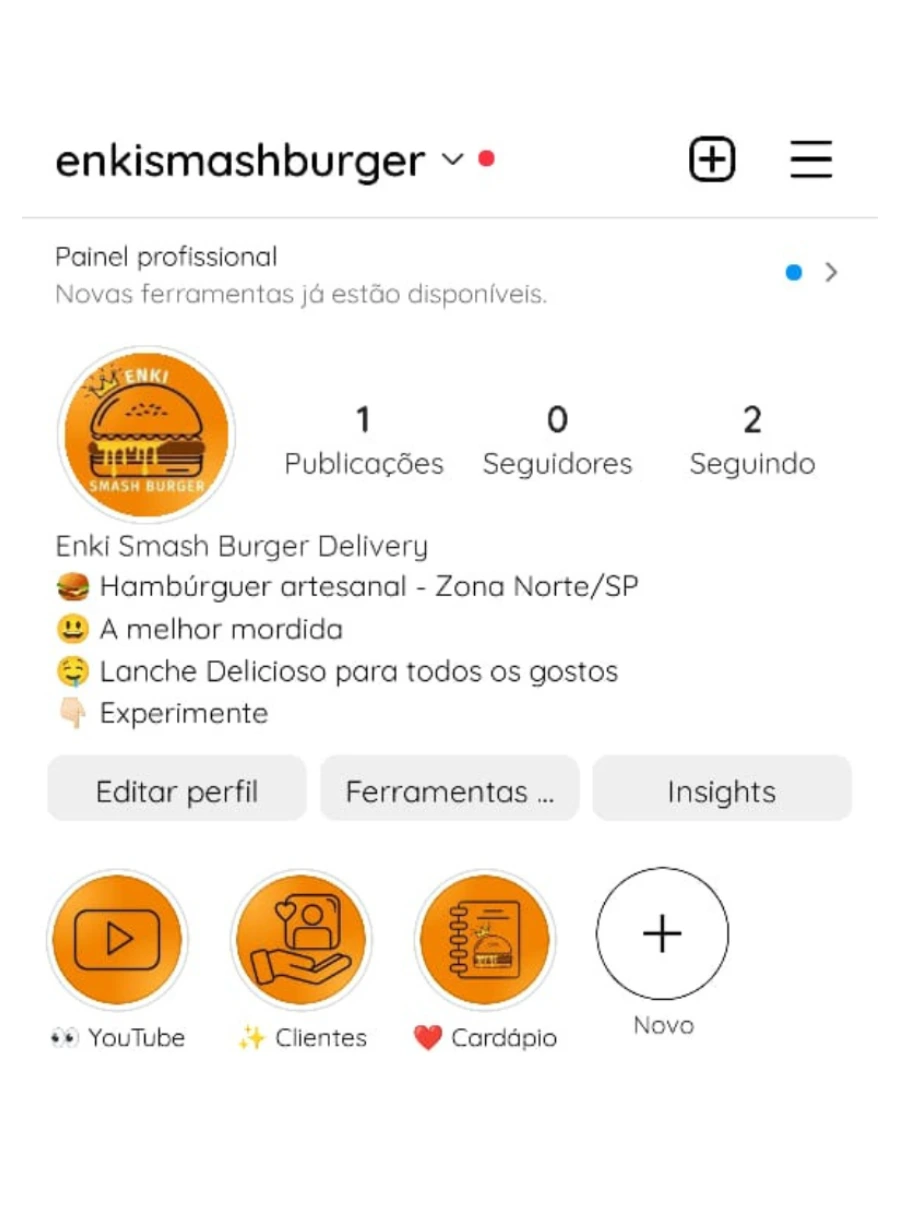Image resolution: width=900 pixels, height=1215 pixels.
Task: Open the Seguindo list
Action: [752, 440]
